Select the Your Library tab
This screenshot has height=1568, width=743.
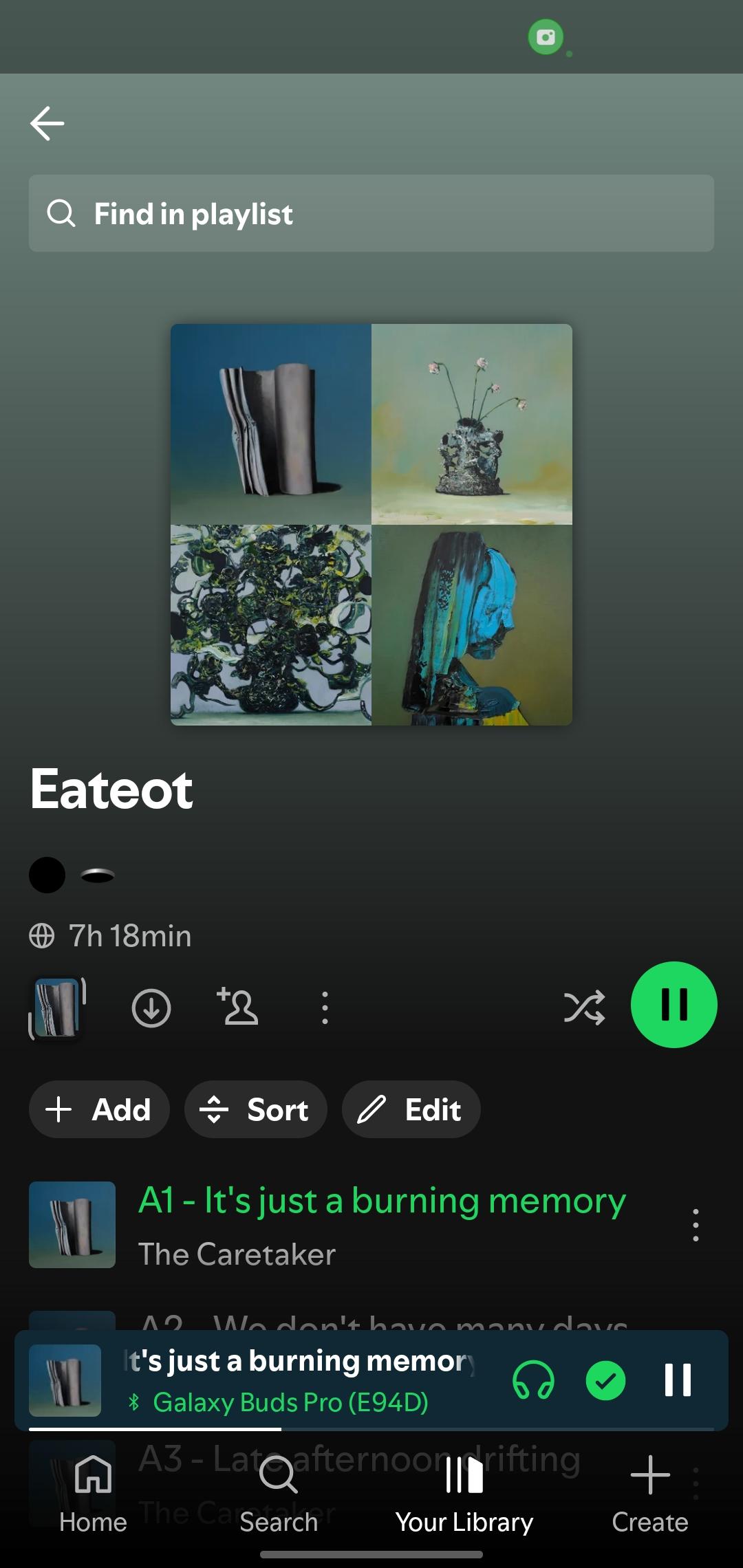pyautogui.click(x=464, y=1494)
